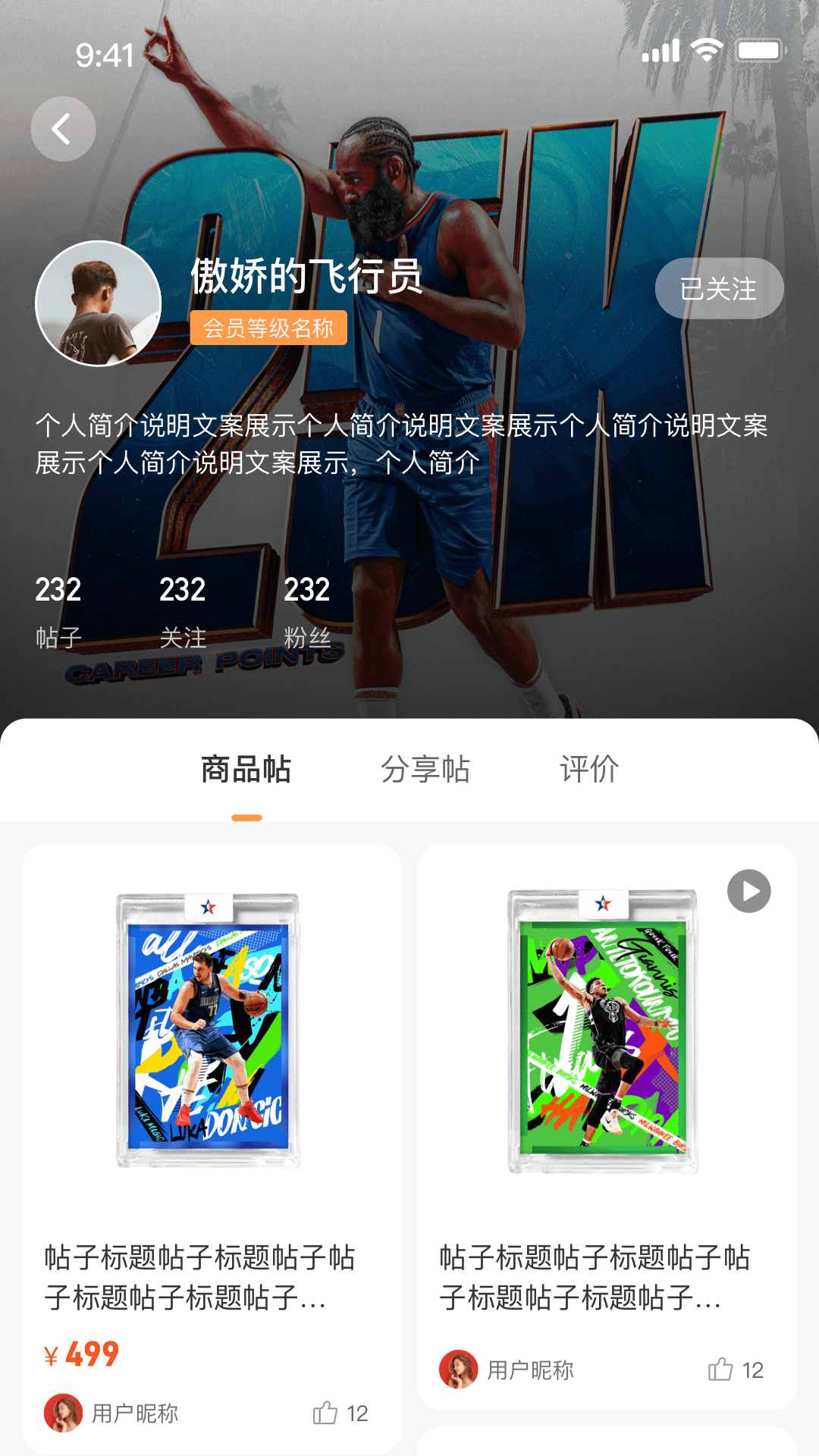This screenshot has height=1456, width=819.
Task: Open the Luka Doncic card post priced ¥499
Action: coord(209,1031)
